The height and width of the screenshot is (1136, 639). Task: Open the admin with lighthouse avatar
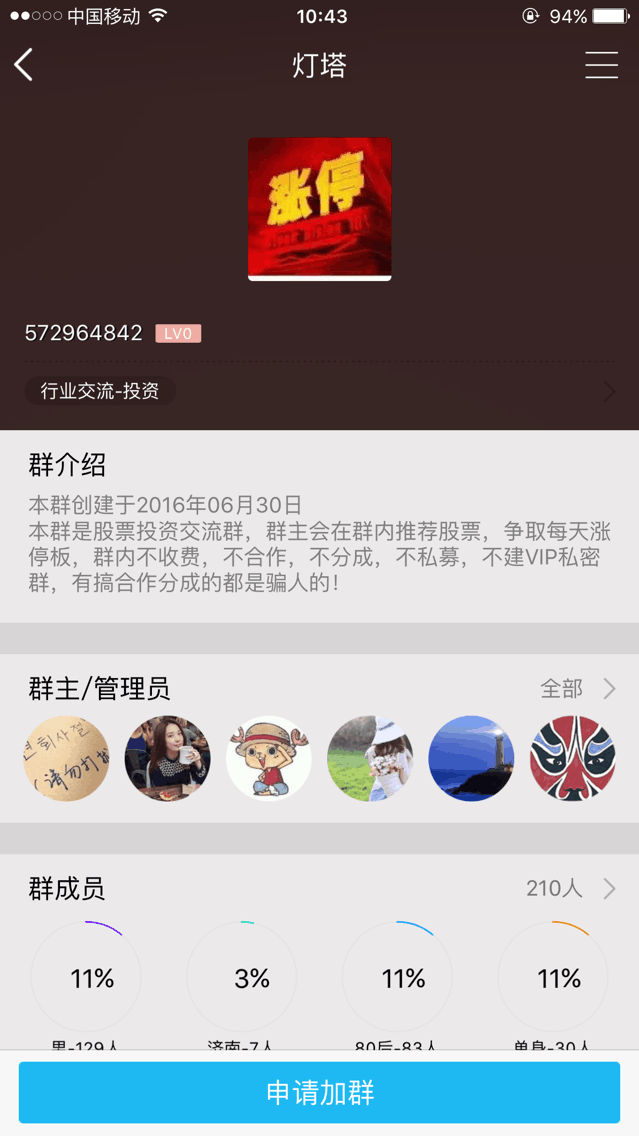click(x=472, y=759)
